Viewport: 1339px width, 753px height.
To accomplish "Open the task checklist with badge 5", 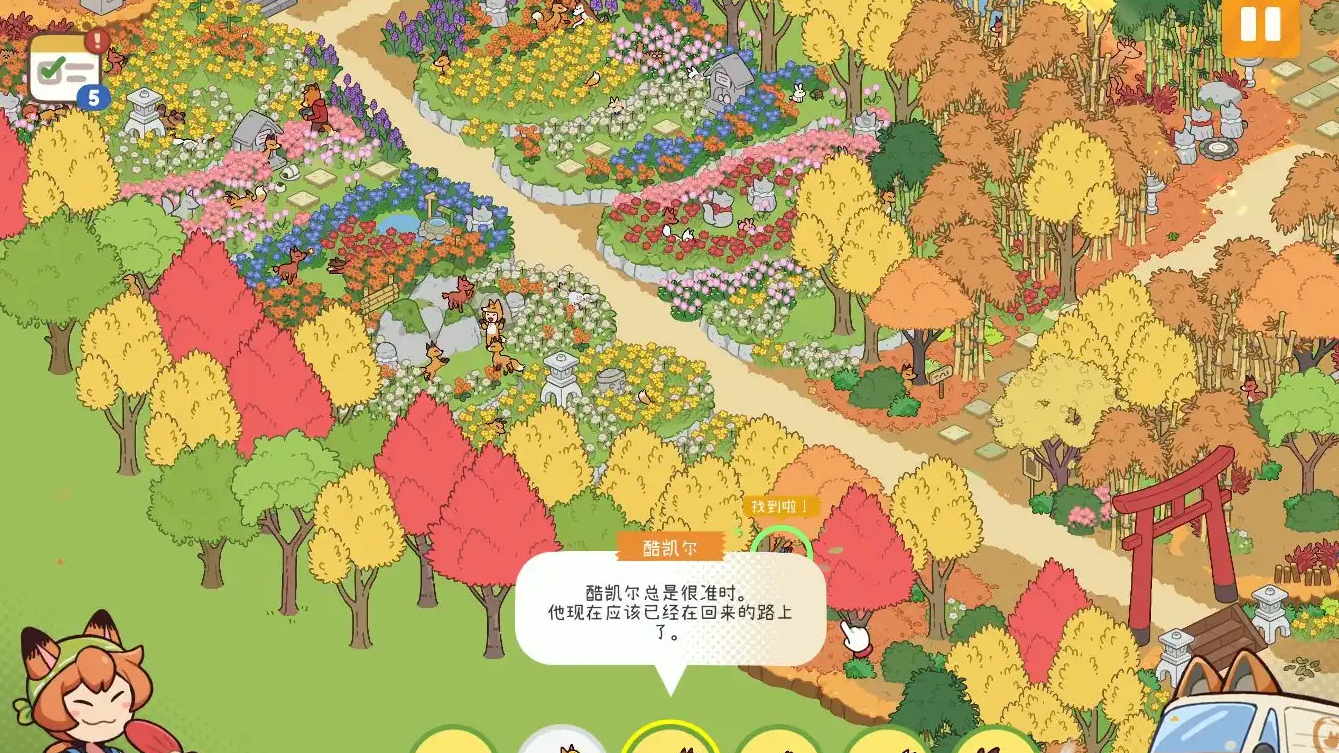I will coord(64,68).
